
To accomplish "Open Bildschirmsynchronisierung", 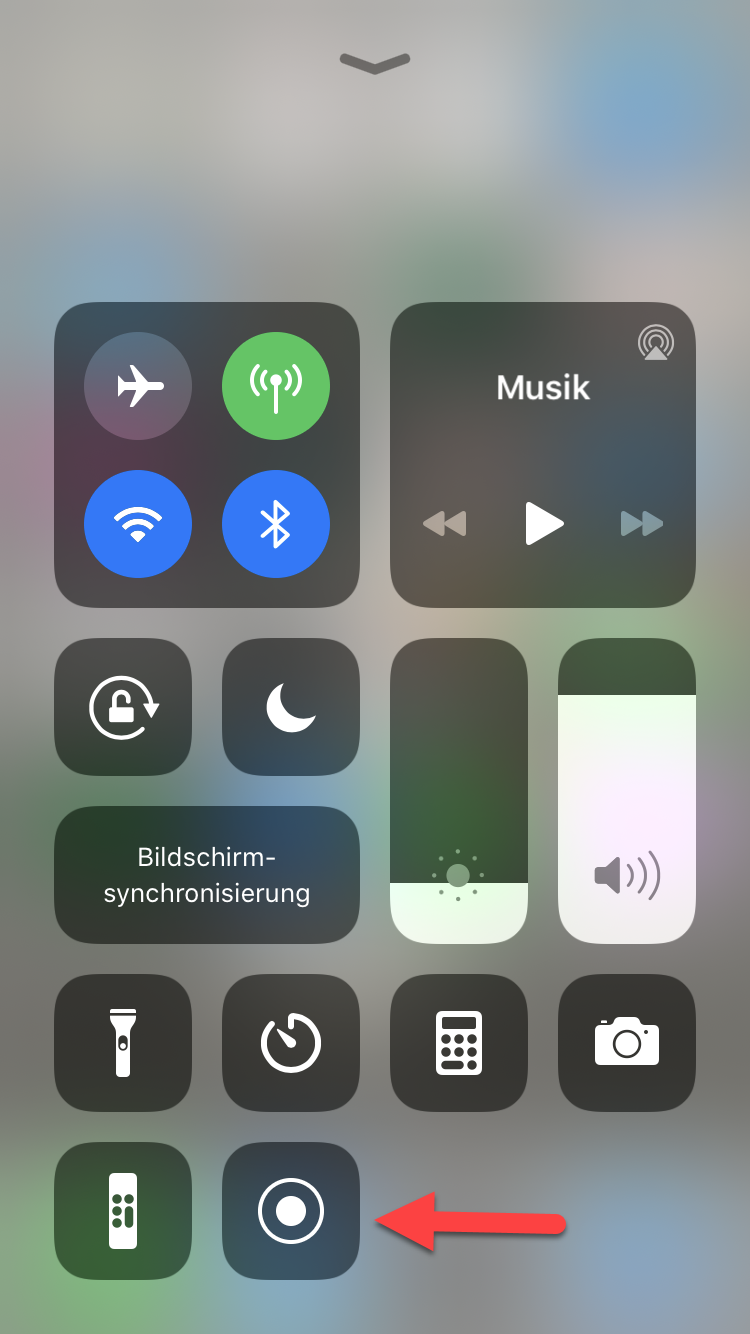I will pyautogui.click(x=207, y=875).
